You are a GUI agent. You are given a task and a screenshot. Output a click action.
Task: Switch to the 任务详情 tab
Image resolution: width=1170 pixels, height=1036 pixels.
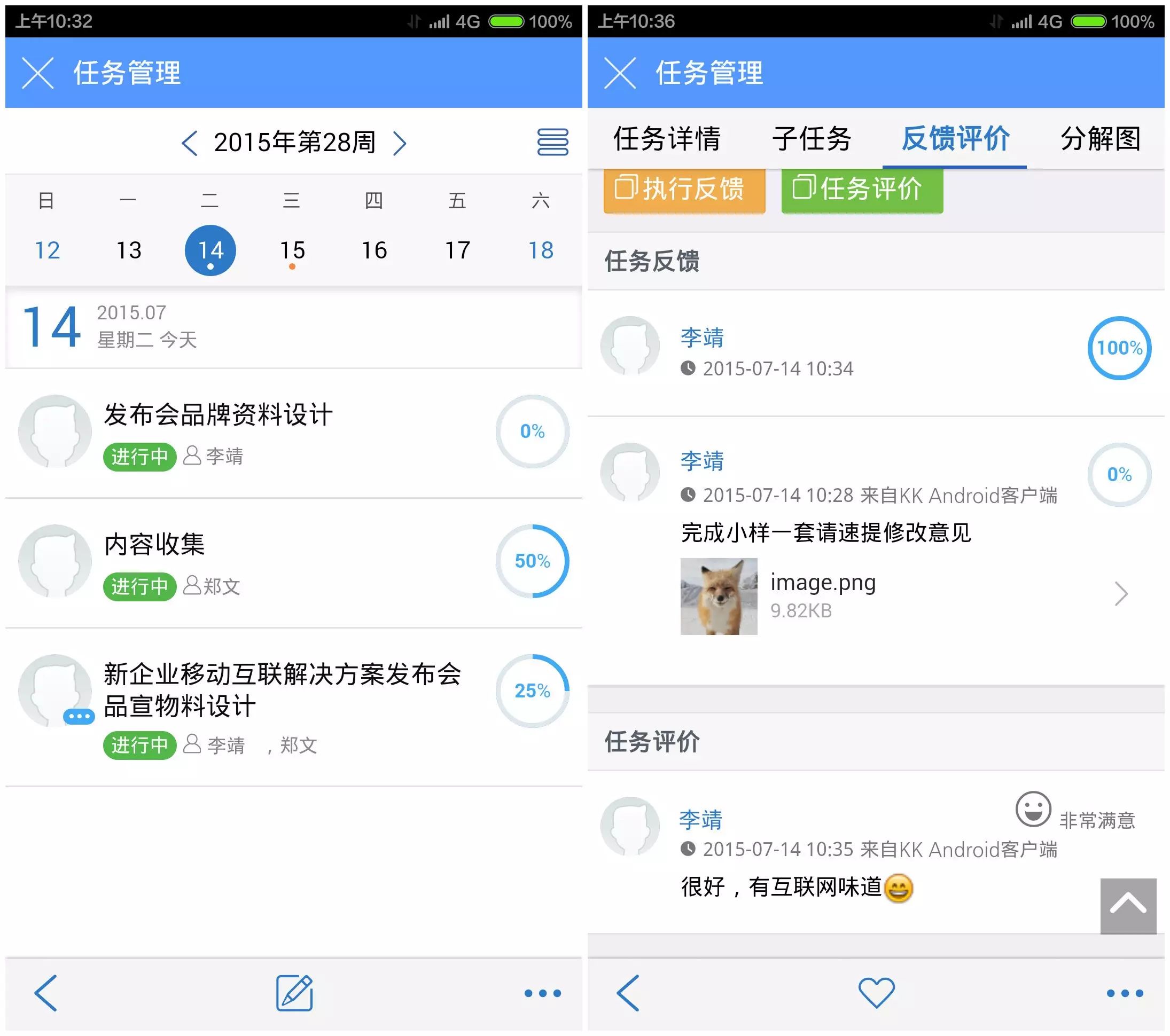(666, 138)
